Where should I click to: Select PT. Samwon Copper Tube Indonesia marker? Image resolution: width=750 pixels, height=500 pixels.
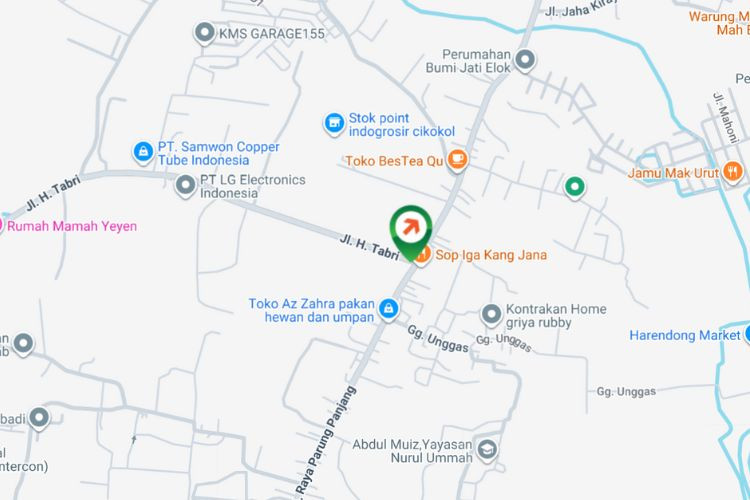(143, 152)
